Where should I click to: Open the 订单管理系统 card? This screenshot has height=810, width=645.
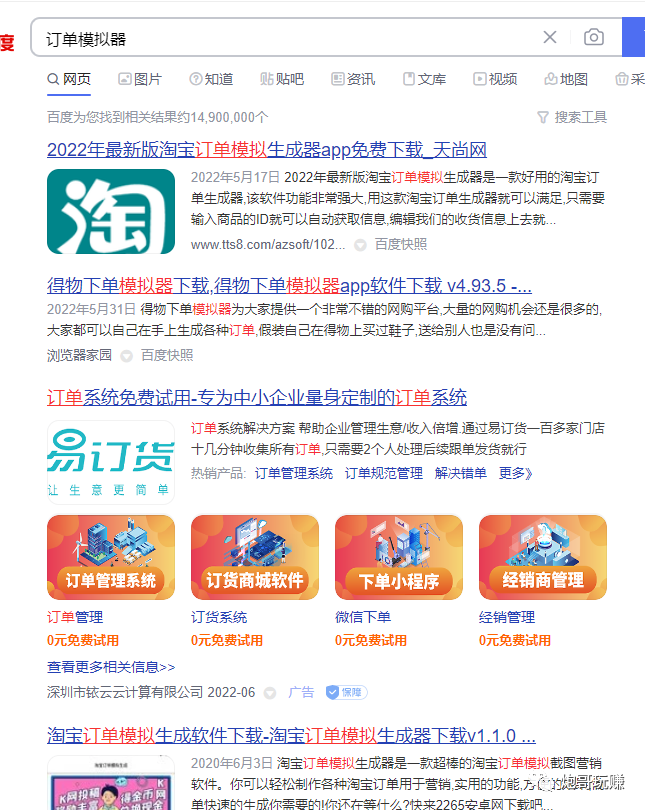pos(111,558)
